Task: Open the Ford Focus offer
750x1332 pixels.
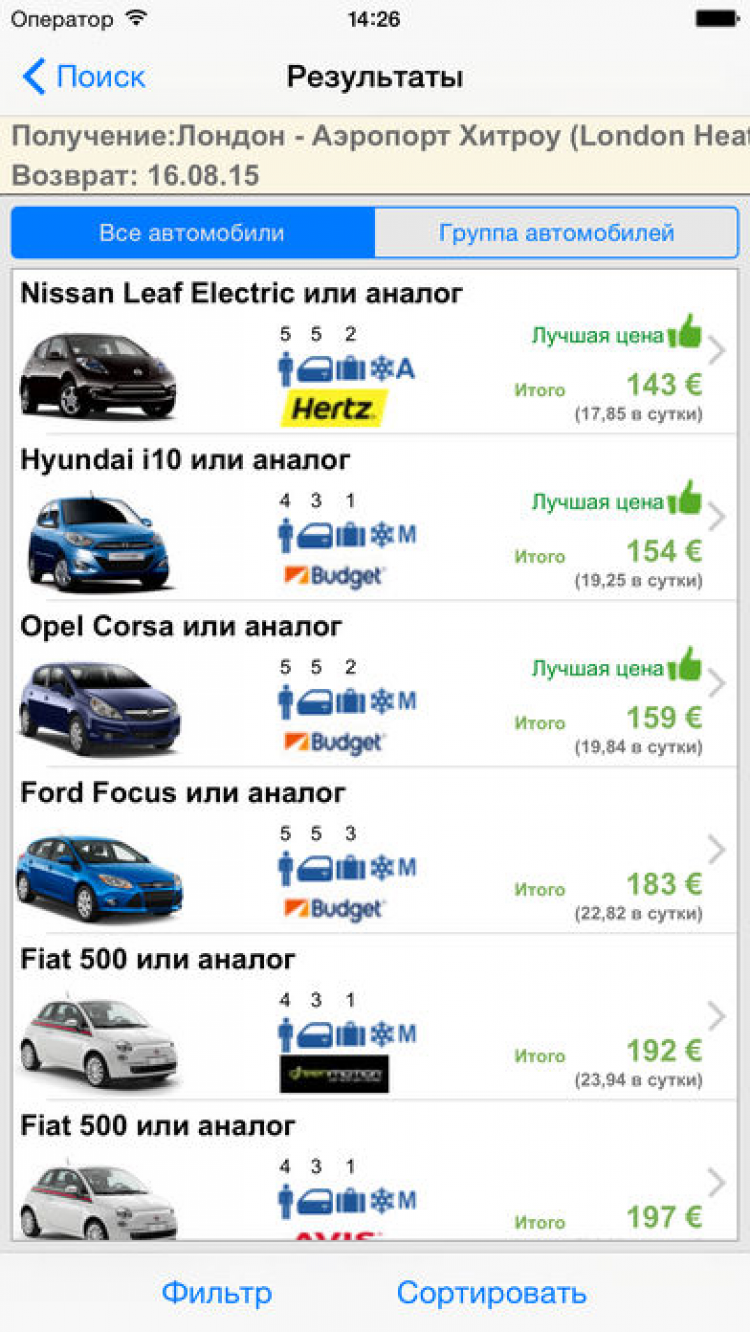Action: tap(374, 850)
